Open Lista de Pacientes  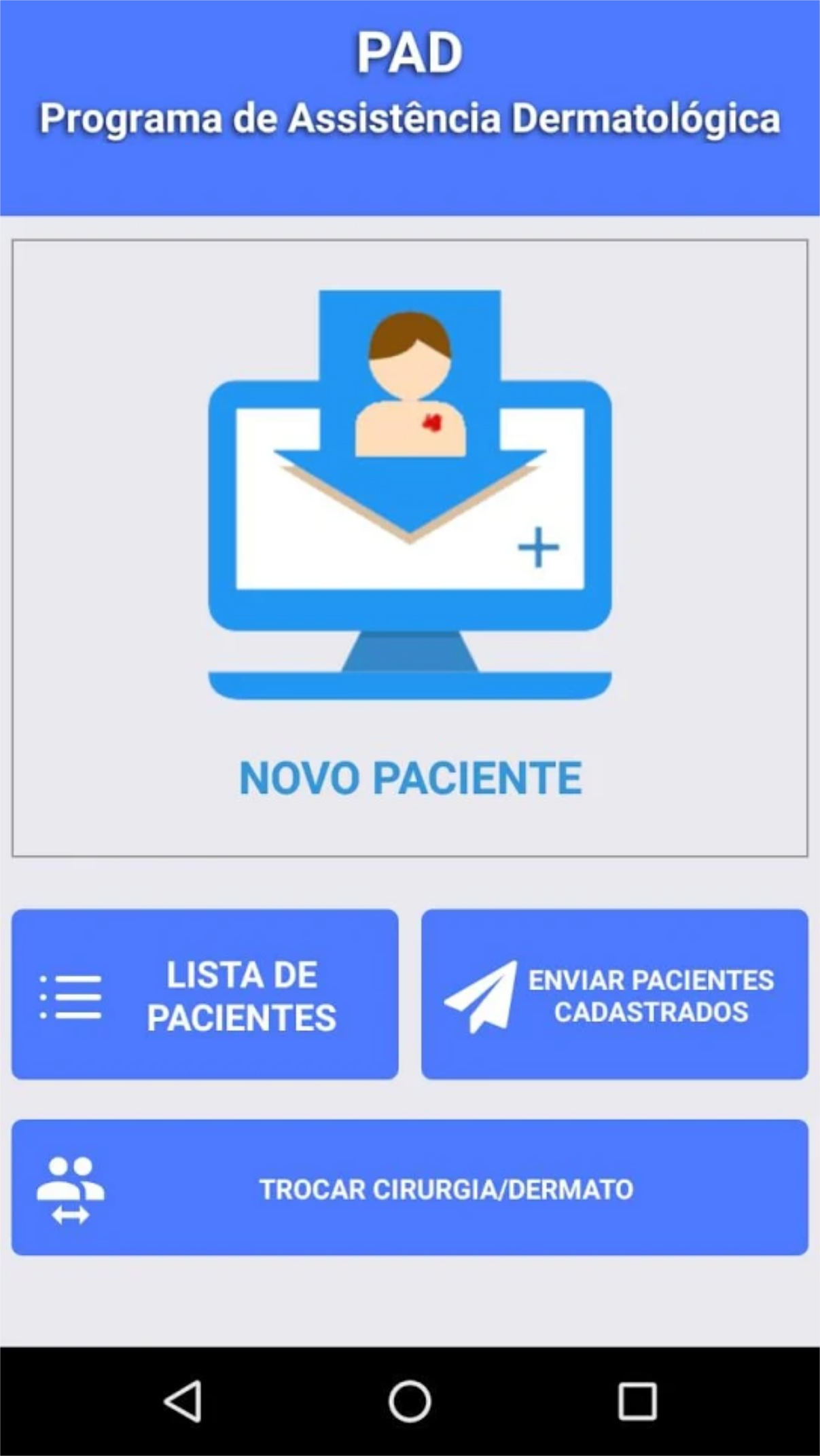[204, 994]
